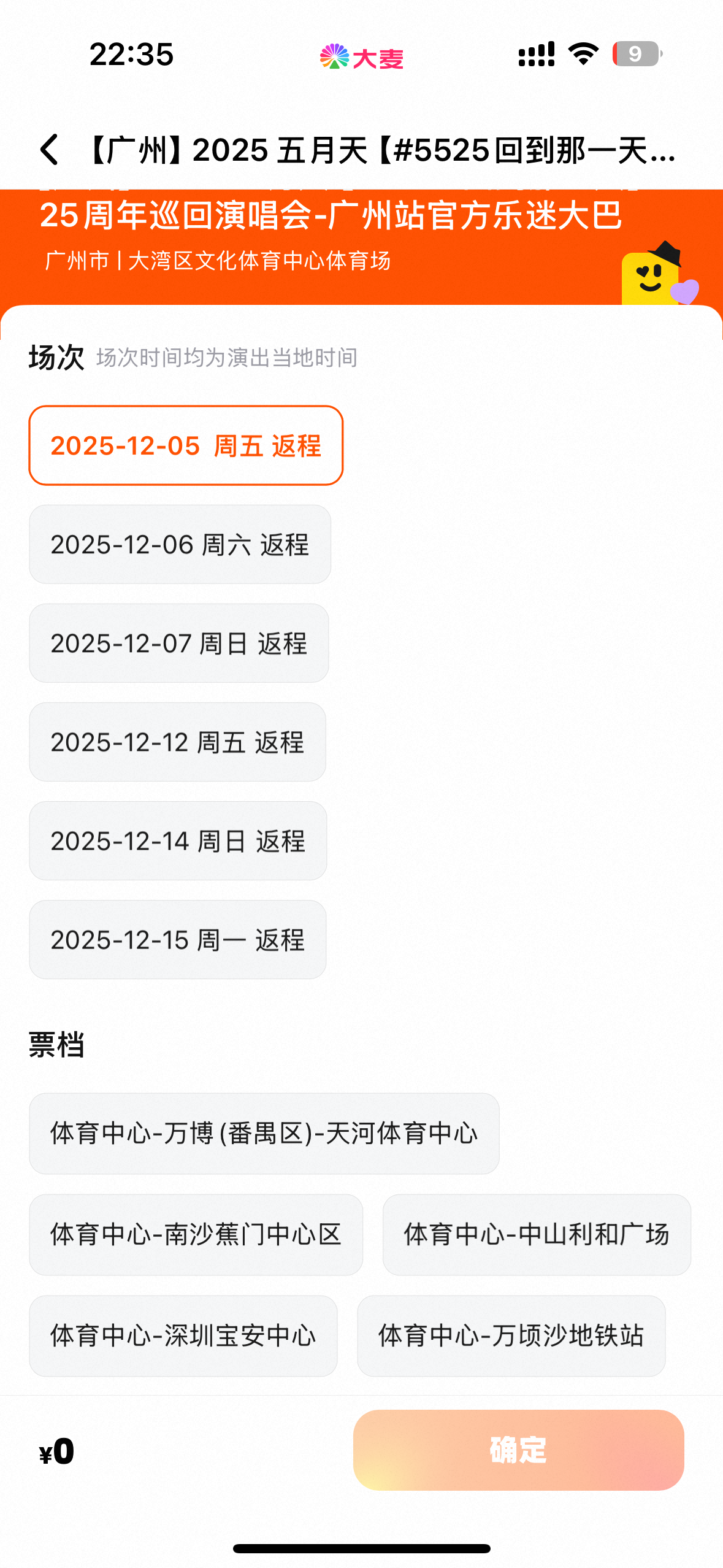The width and height of the screenshot is (723, 1568).
Task: Pick the 2025-12-07 周日 返程 session
Action: click(178, 644)
